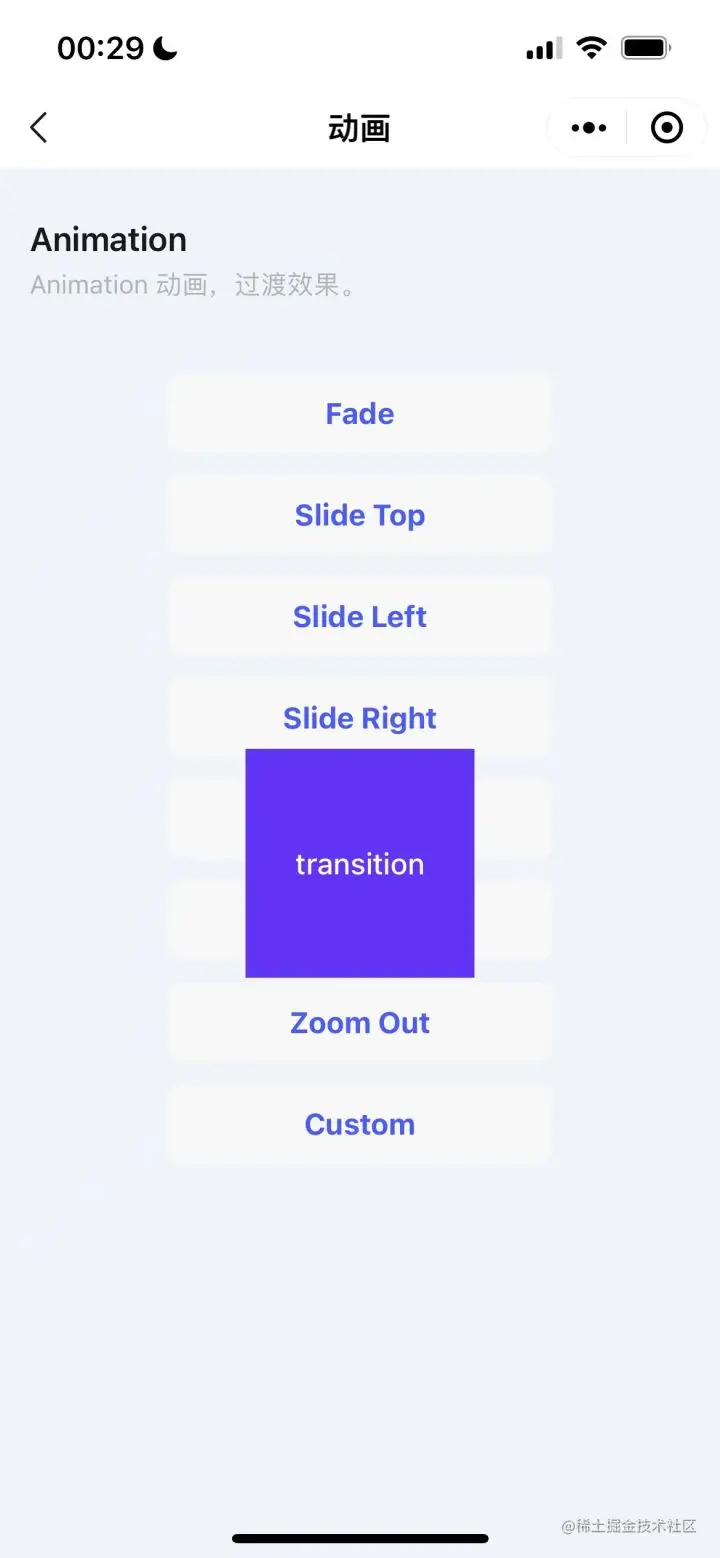Open the mini program more options menu
The image size is (720, 1558).
588,128
